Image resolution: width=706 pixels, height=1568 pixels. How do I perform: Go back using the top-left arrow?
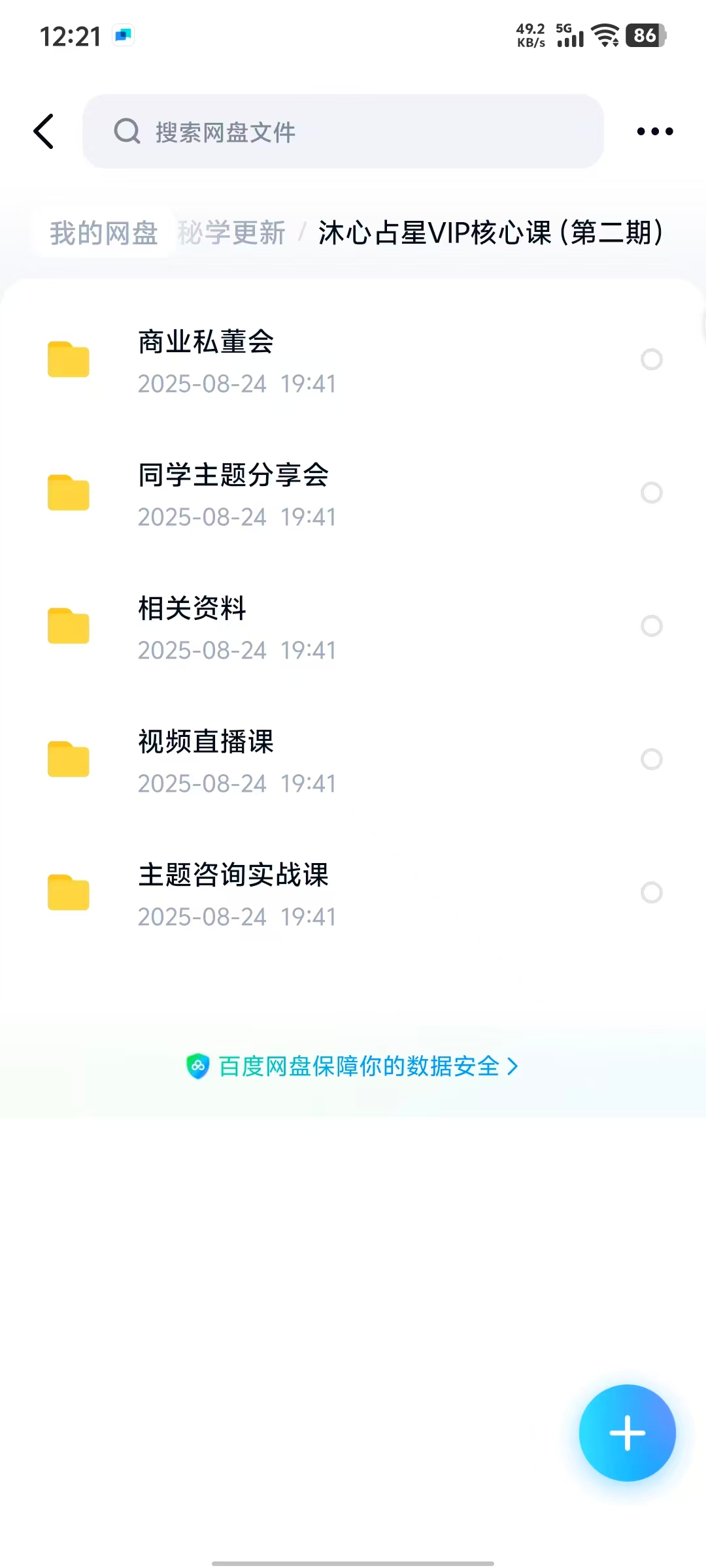tap(44, 131)
